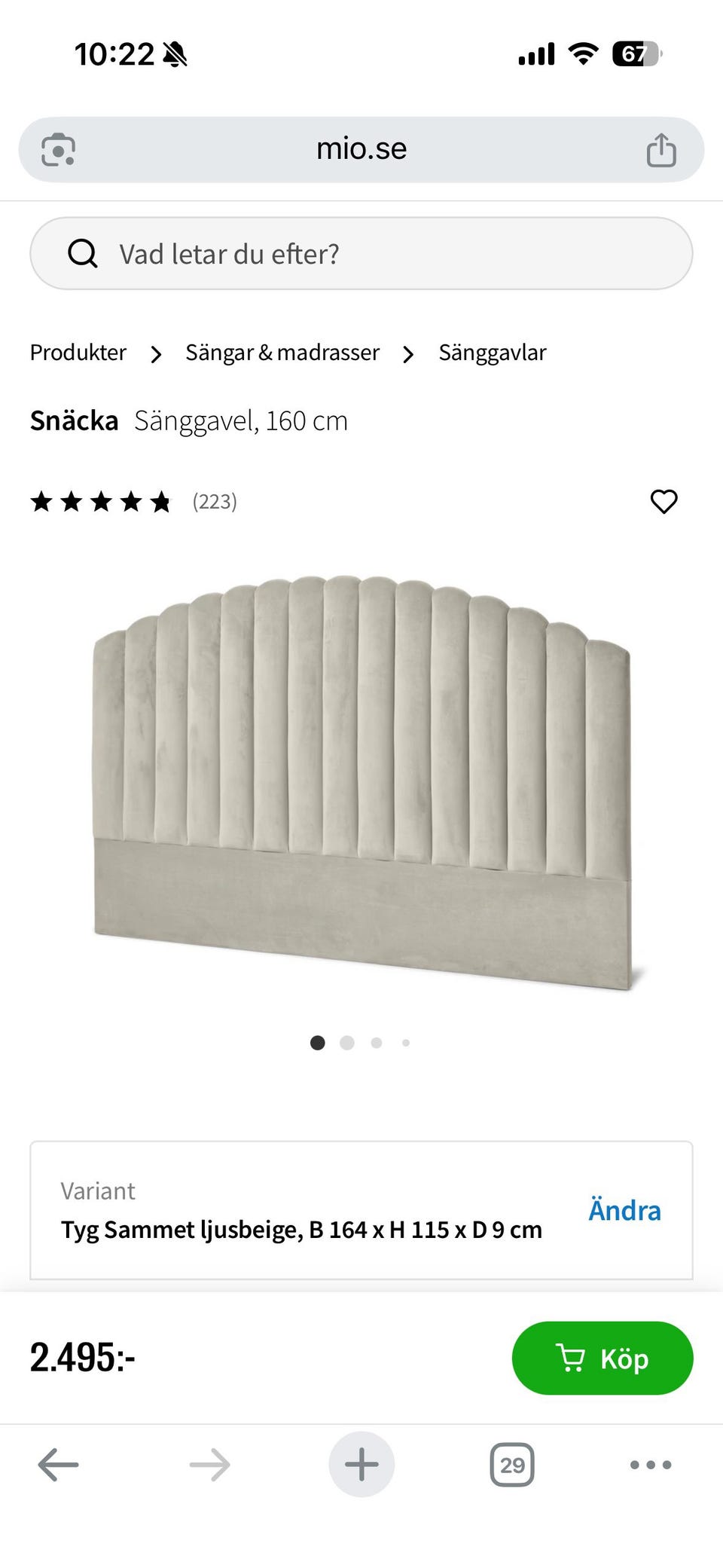This screenshot has width=723, height=1568.
Task: Share this page via share icon
Action: (661, 149)
